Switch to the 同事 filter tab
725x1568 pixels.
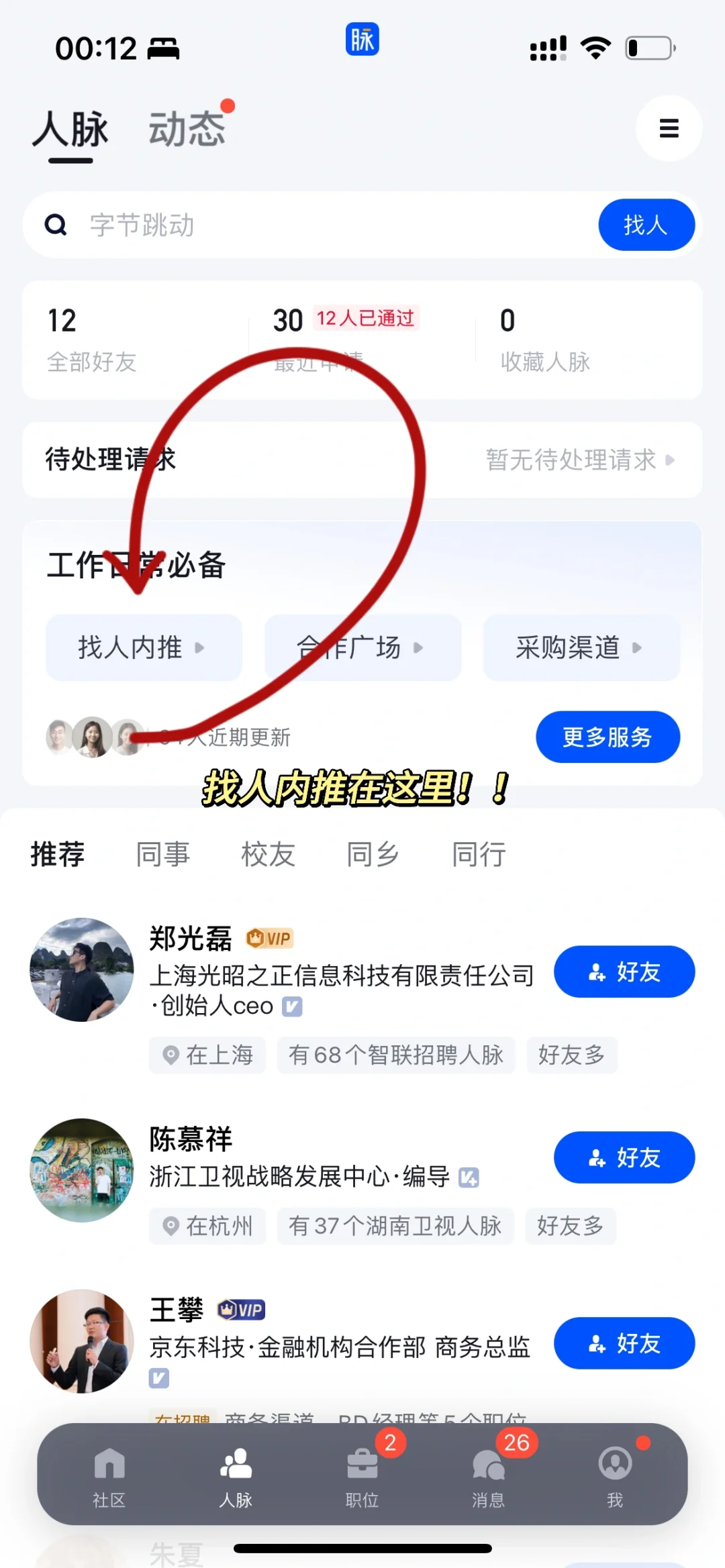pyautogui.click(x=163, y=854)
